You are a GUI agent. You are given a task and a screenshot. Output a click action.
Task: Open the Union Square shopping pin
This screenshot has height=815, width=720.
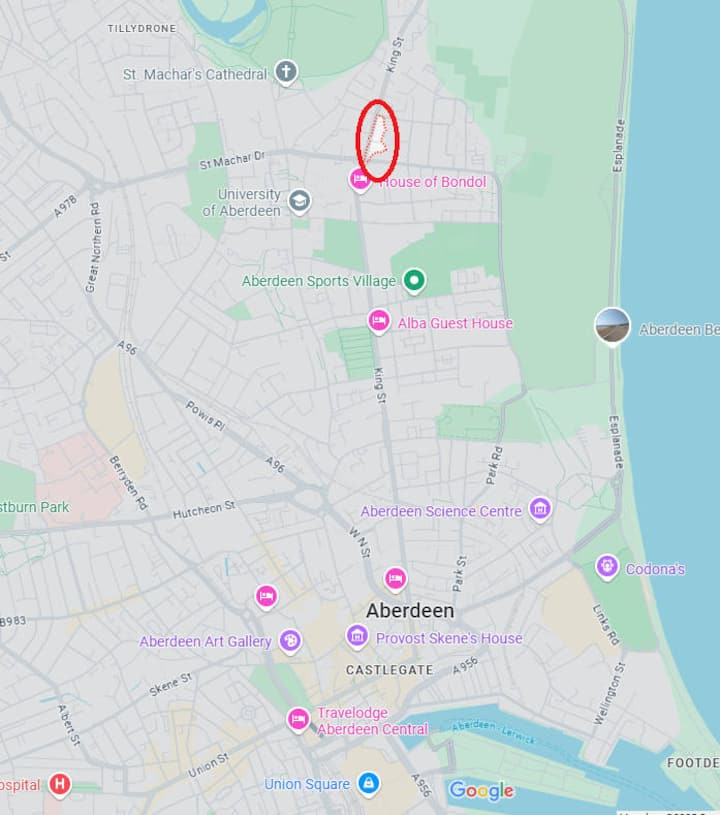(x=368, y=783)
